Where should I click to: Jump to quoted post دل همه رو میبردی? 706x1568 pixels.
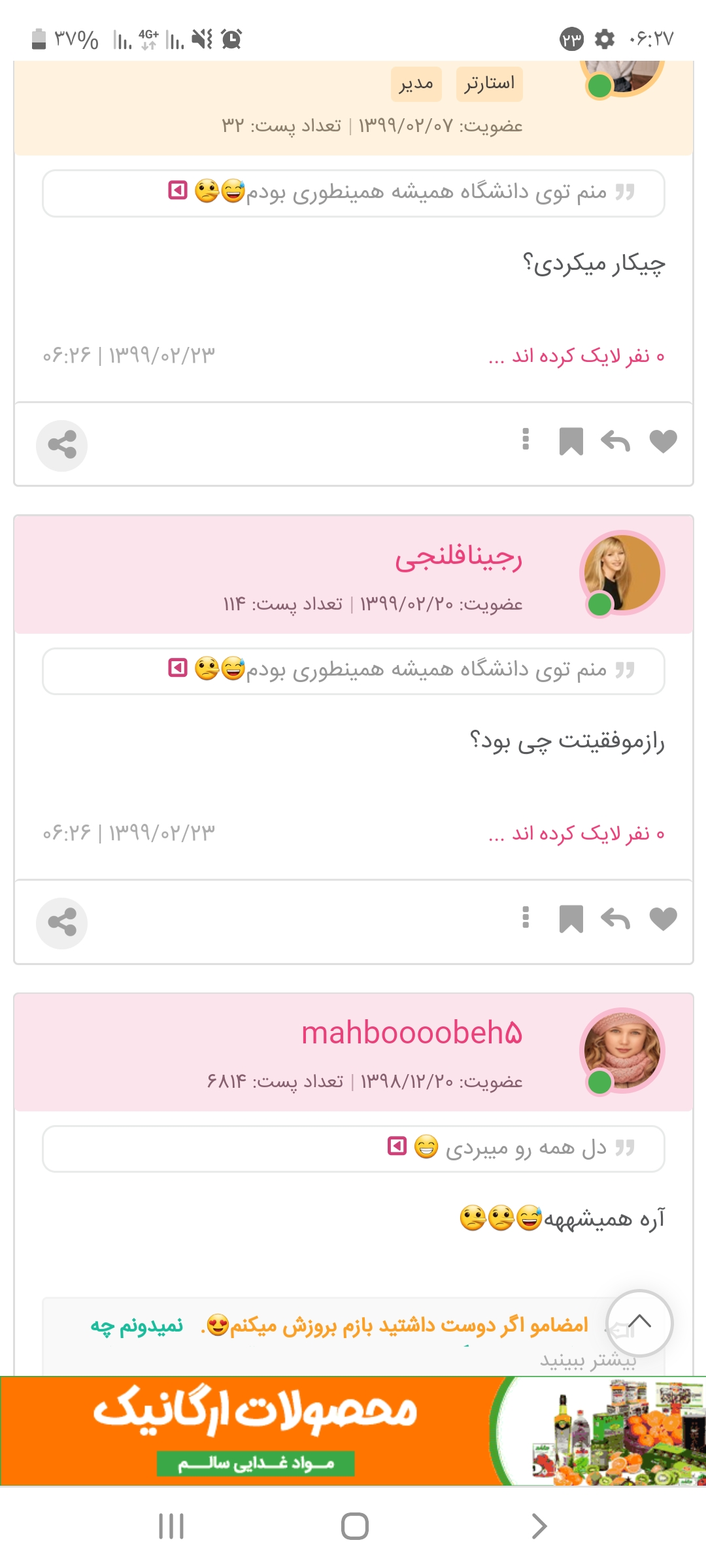point(397,1146)
